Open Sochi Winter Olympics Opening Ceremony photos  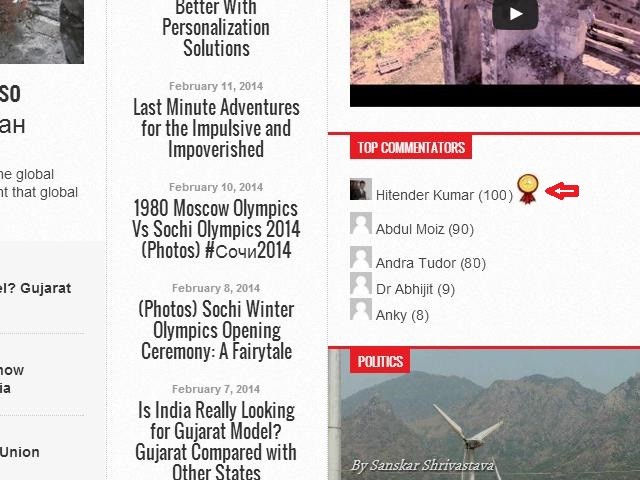click(216, 330)
